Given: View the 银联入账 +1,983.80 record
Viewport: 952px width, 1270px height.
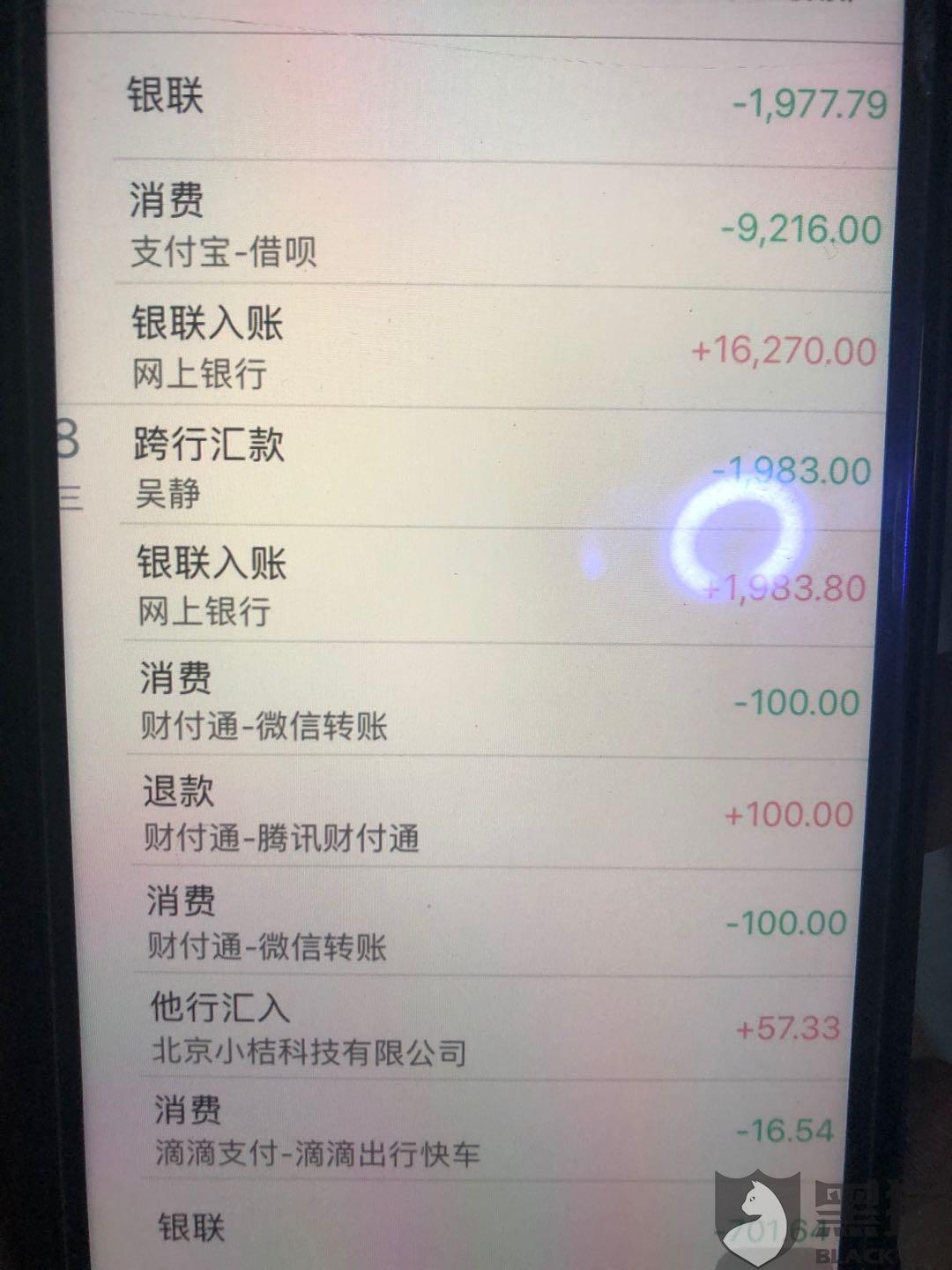Looking at the screenshot, I should 502,586.
